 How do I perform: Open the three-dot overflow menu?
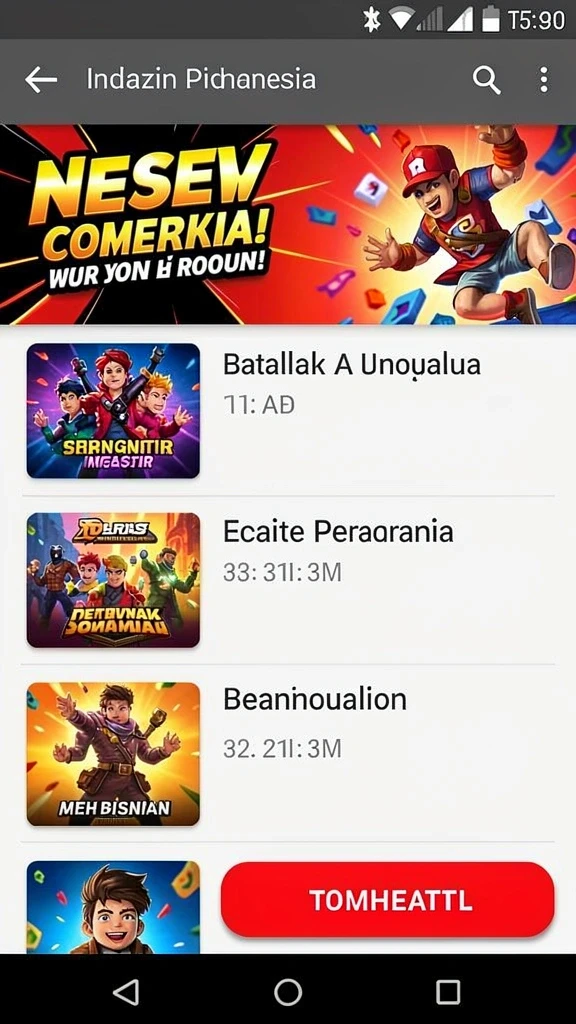tap(543, 80)
